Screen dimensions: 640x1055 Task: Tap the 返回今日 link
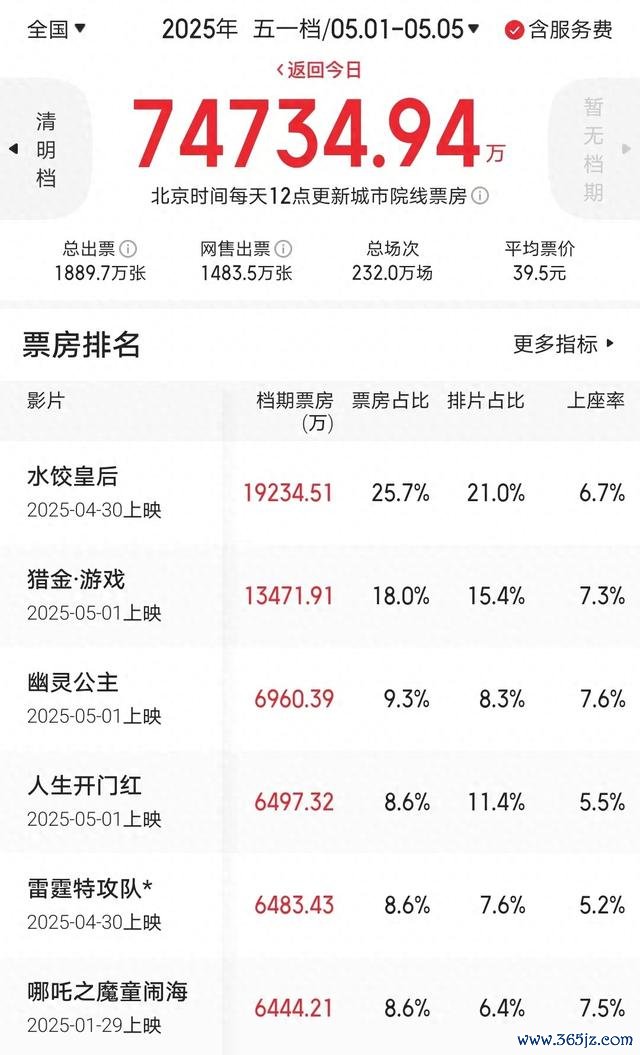pos(319,69)
